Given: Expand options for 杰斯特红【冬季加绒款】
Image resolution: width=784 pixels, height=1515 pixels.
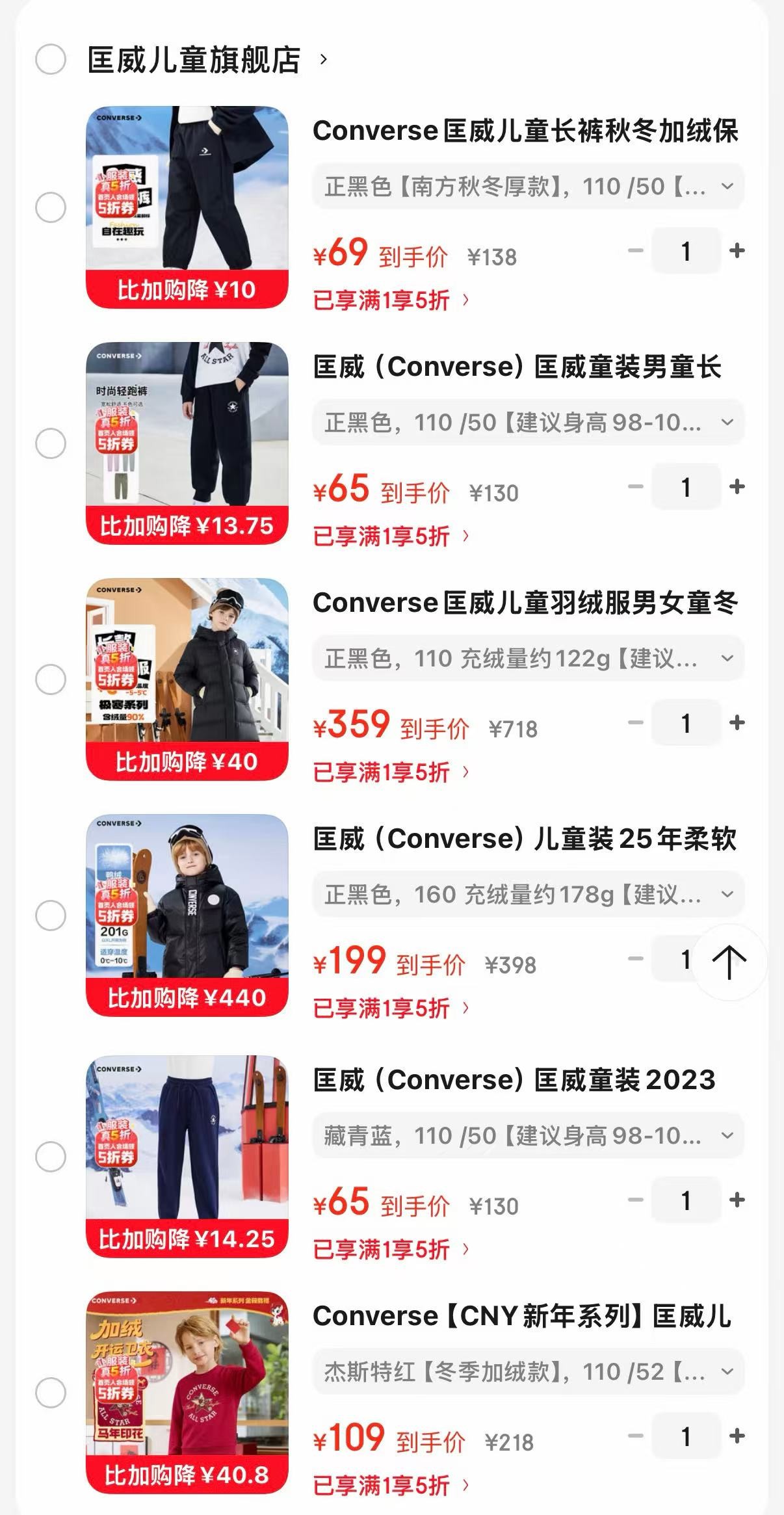Looking at the screenshot, I should click(528, 1372).
